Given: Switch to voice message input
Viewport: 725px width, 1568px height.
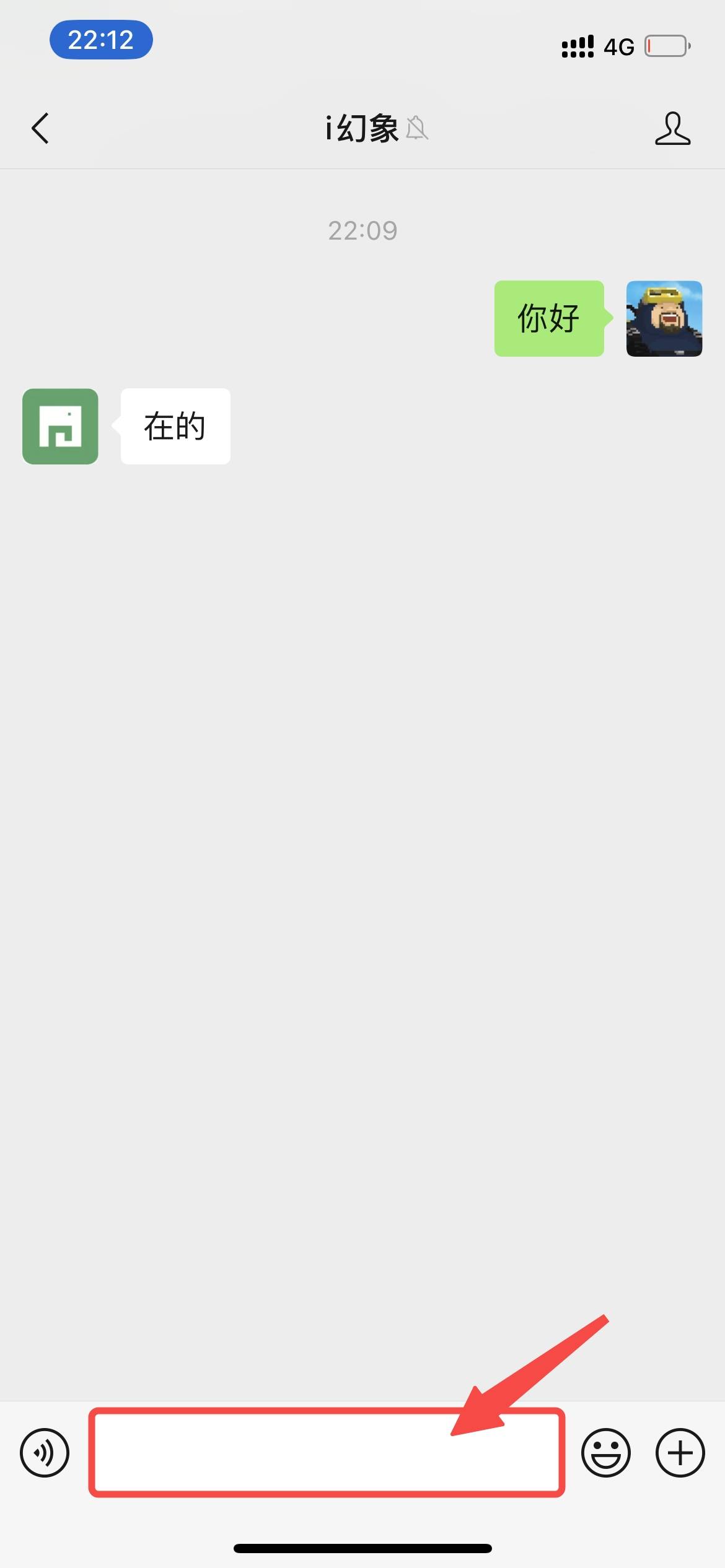Looking at the screenshot, I should [45, 1453].
